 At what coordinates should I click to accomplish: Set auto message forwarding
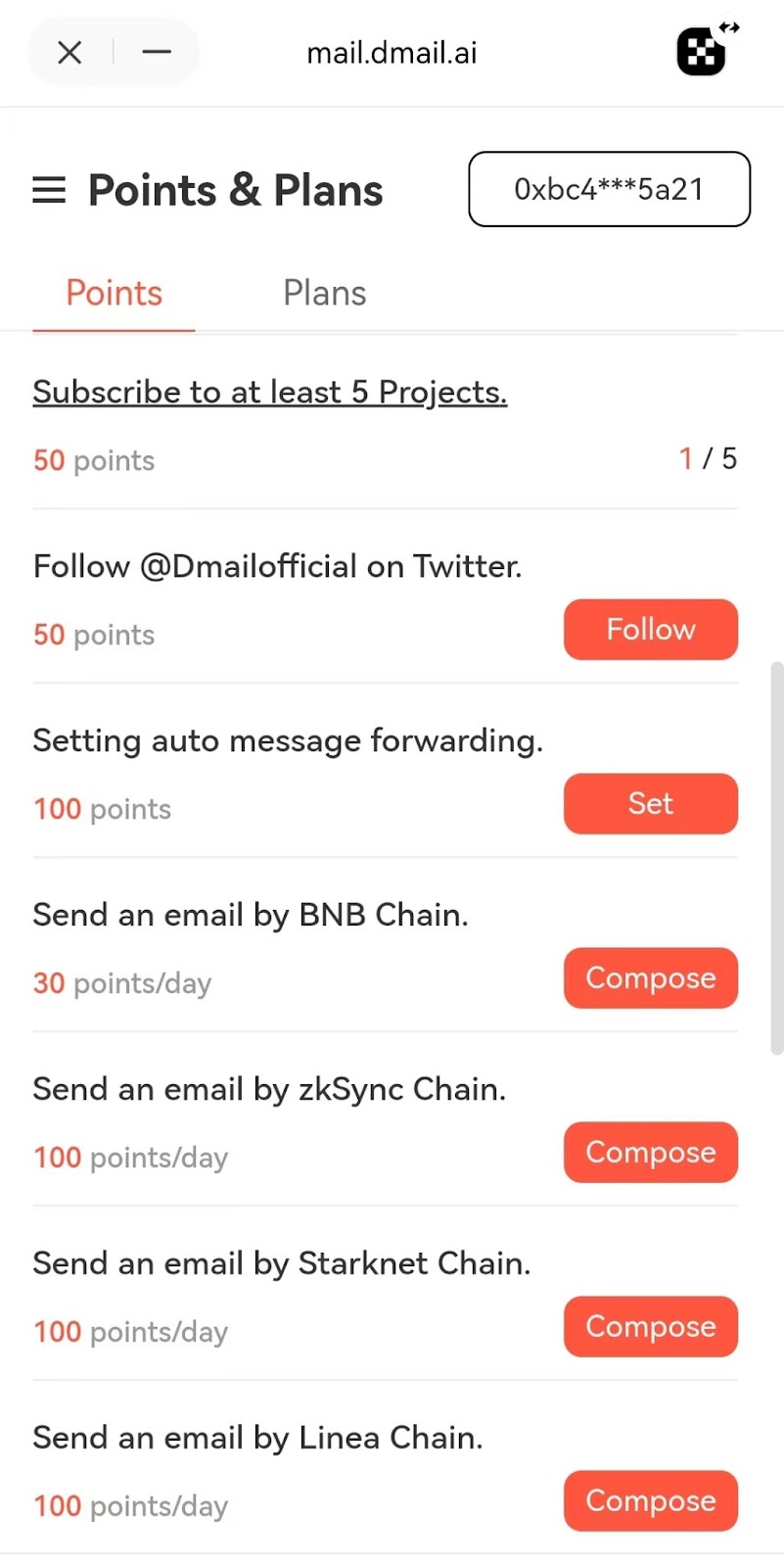[x=651, y=804]
